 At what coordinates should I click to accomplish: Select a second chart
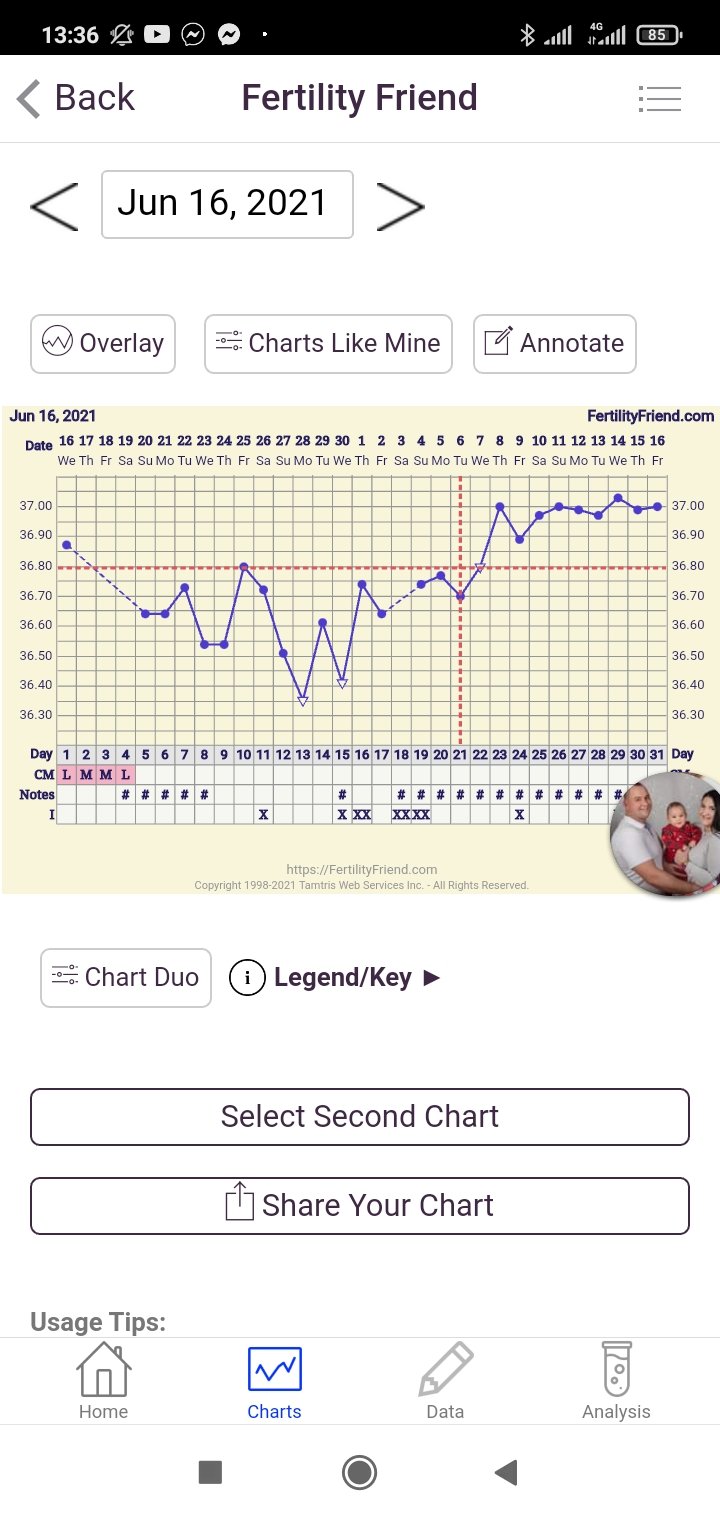coord(360,1116)
